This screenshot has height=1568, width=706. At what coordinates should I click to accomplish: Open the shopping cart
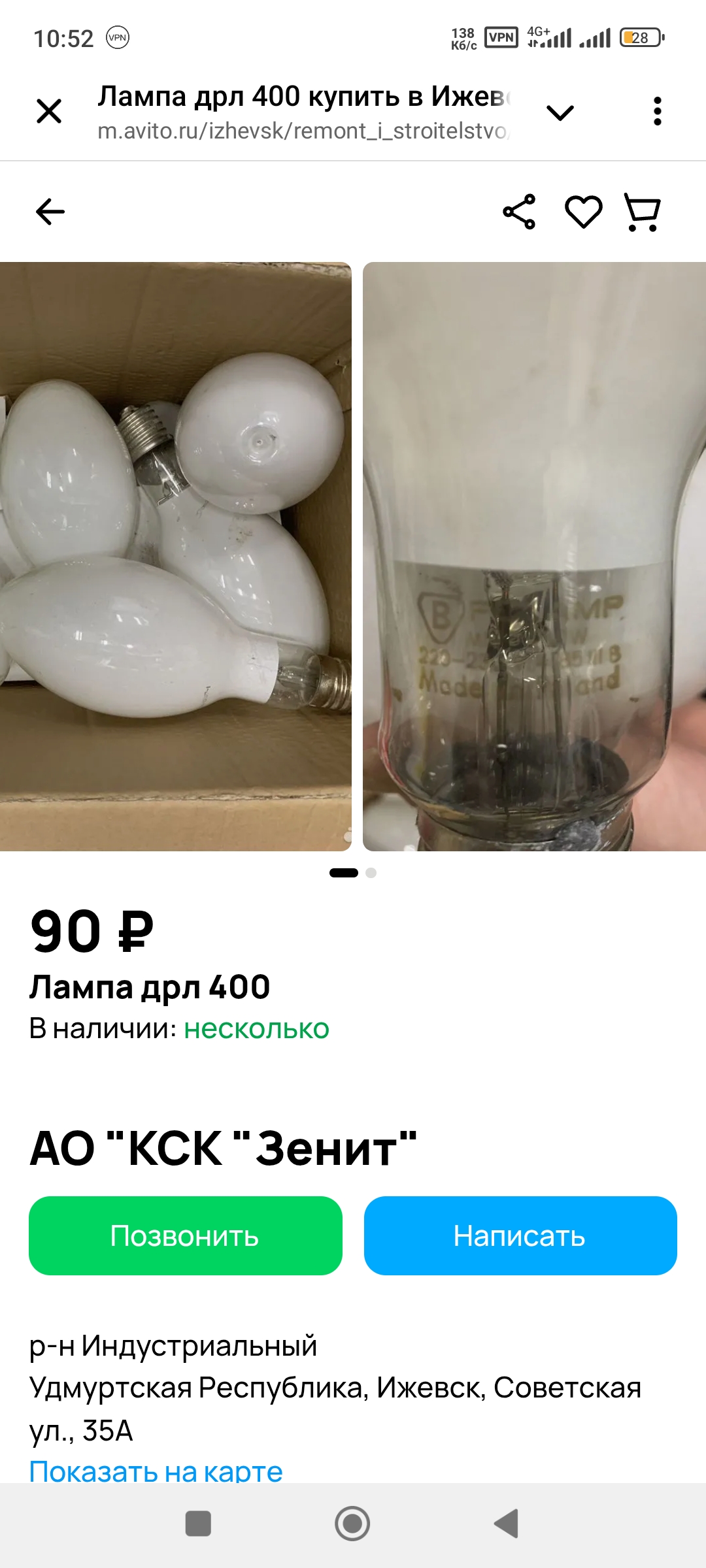643,212
